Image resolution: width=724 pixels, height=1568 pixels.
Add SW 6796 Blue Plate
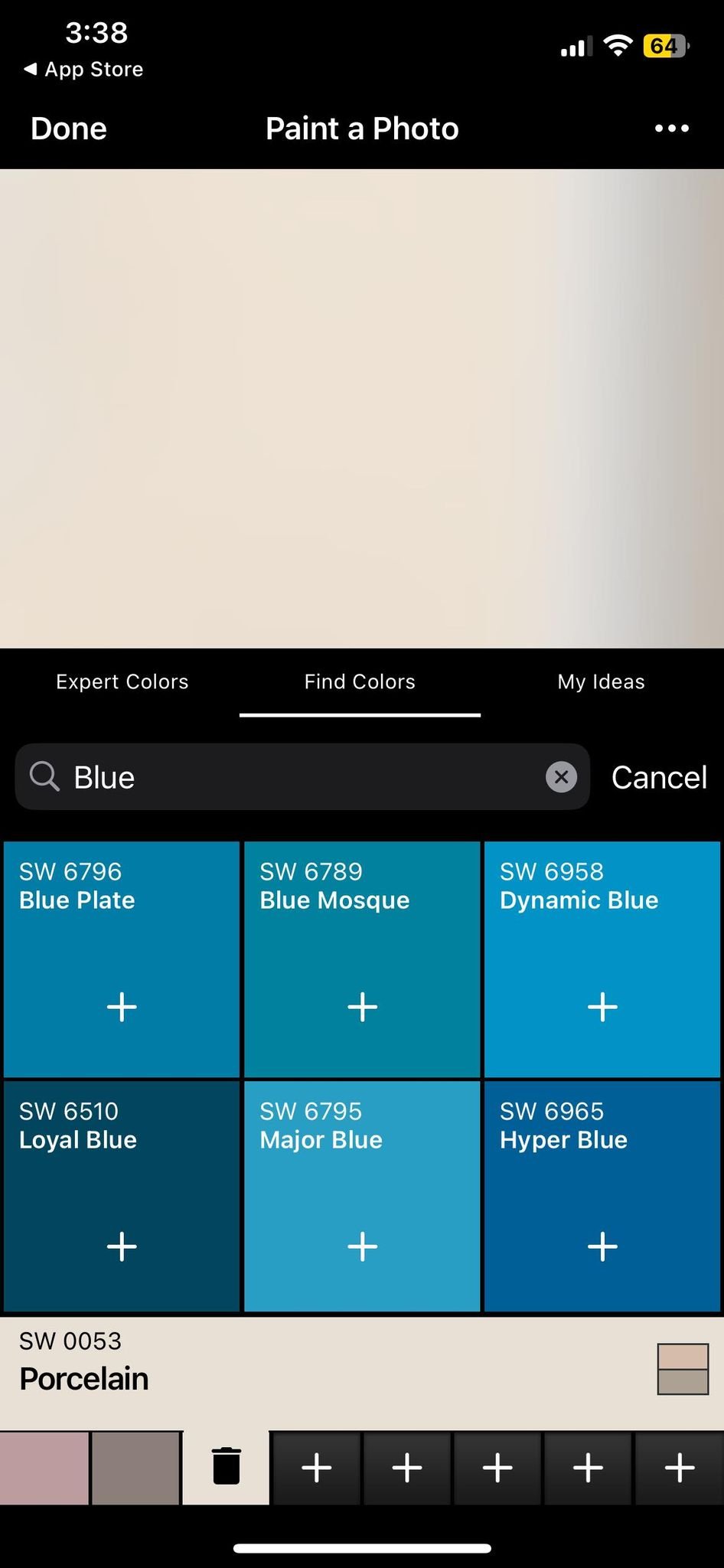coord(122,1006)
